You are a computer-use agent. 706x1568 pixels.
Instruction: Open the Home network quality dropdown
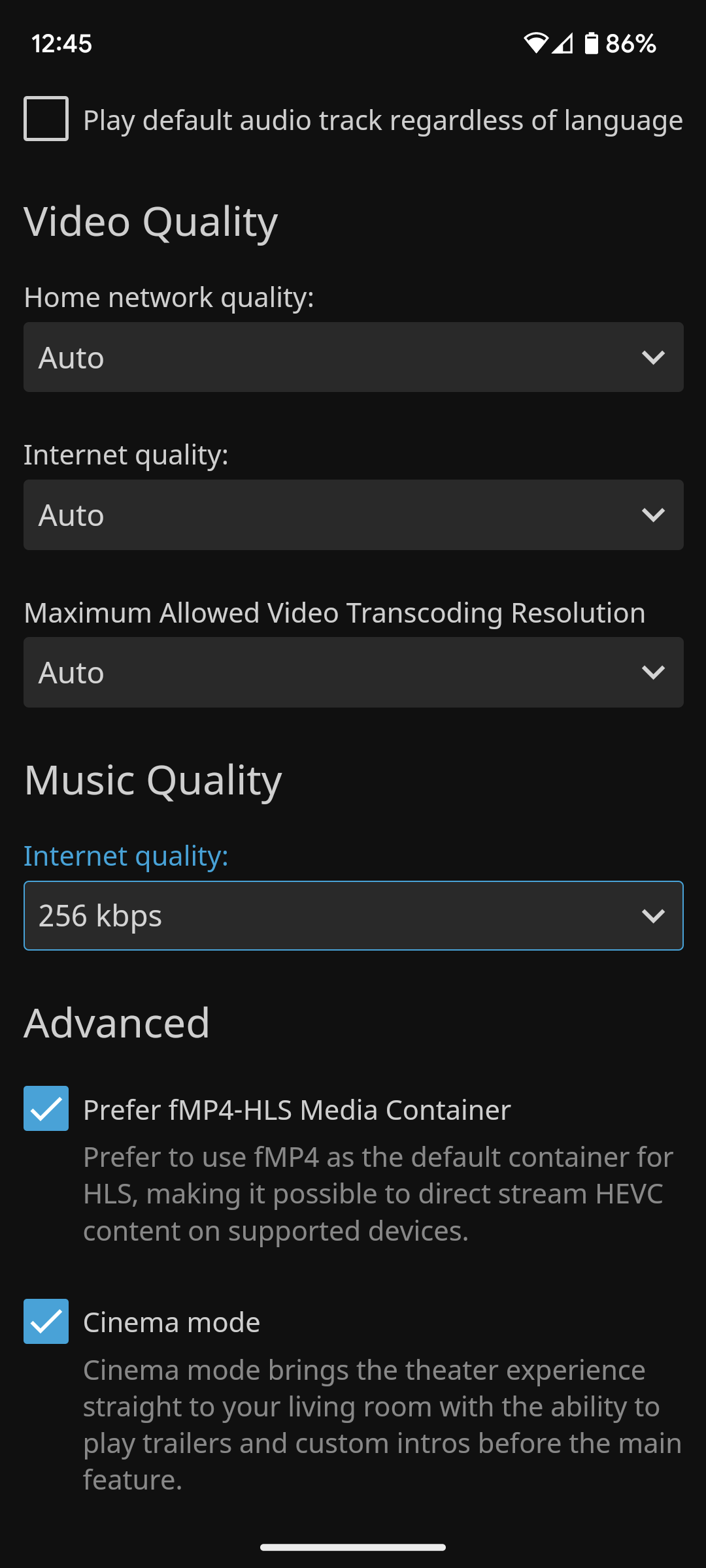353,357
